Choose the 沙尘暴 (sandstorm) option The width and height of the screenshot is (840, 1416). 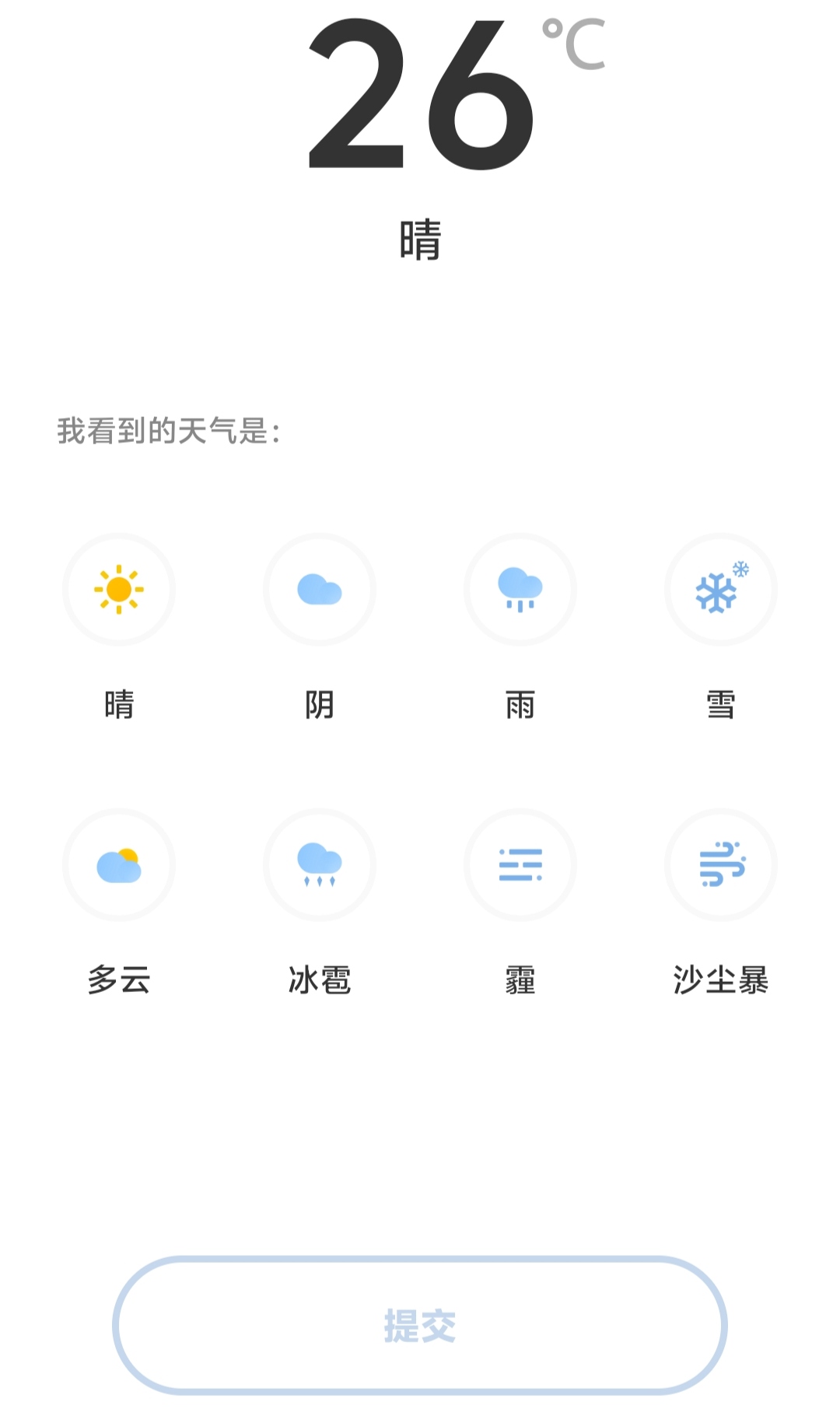point(721,865)
